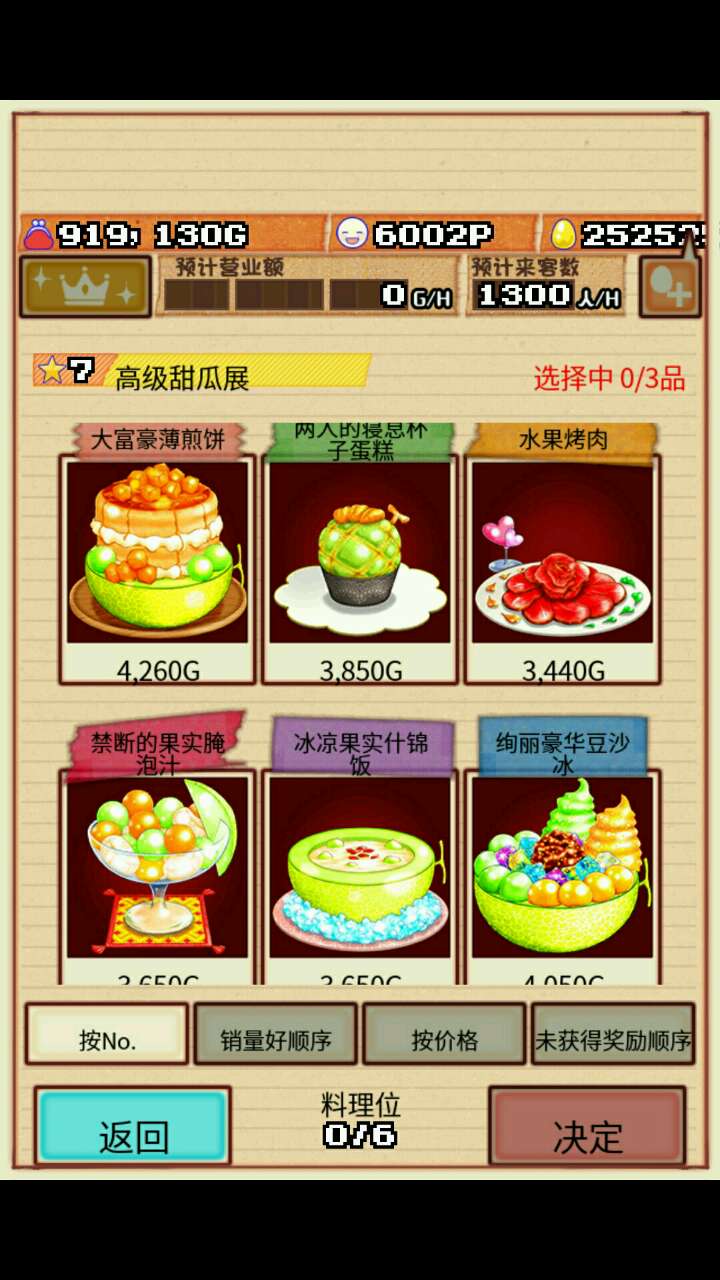The height and width of the screenshot is (1280, 720).
Task: Tap the 返回 button to go back
Action: (x=133, y=1127)
